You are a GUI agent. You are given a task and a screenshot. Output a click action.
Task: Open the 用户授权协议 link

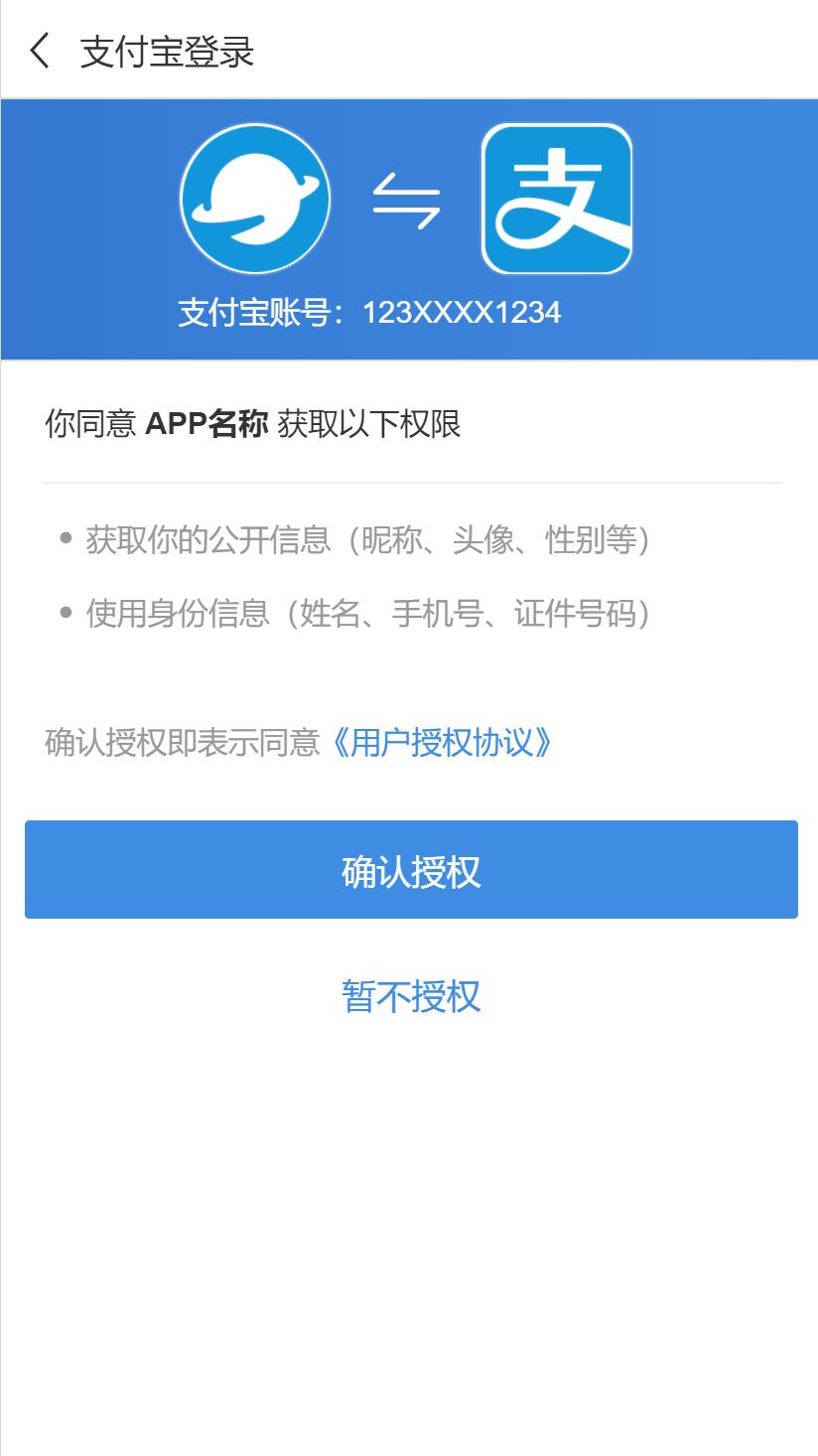(x=441, y=742)
